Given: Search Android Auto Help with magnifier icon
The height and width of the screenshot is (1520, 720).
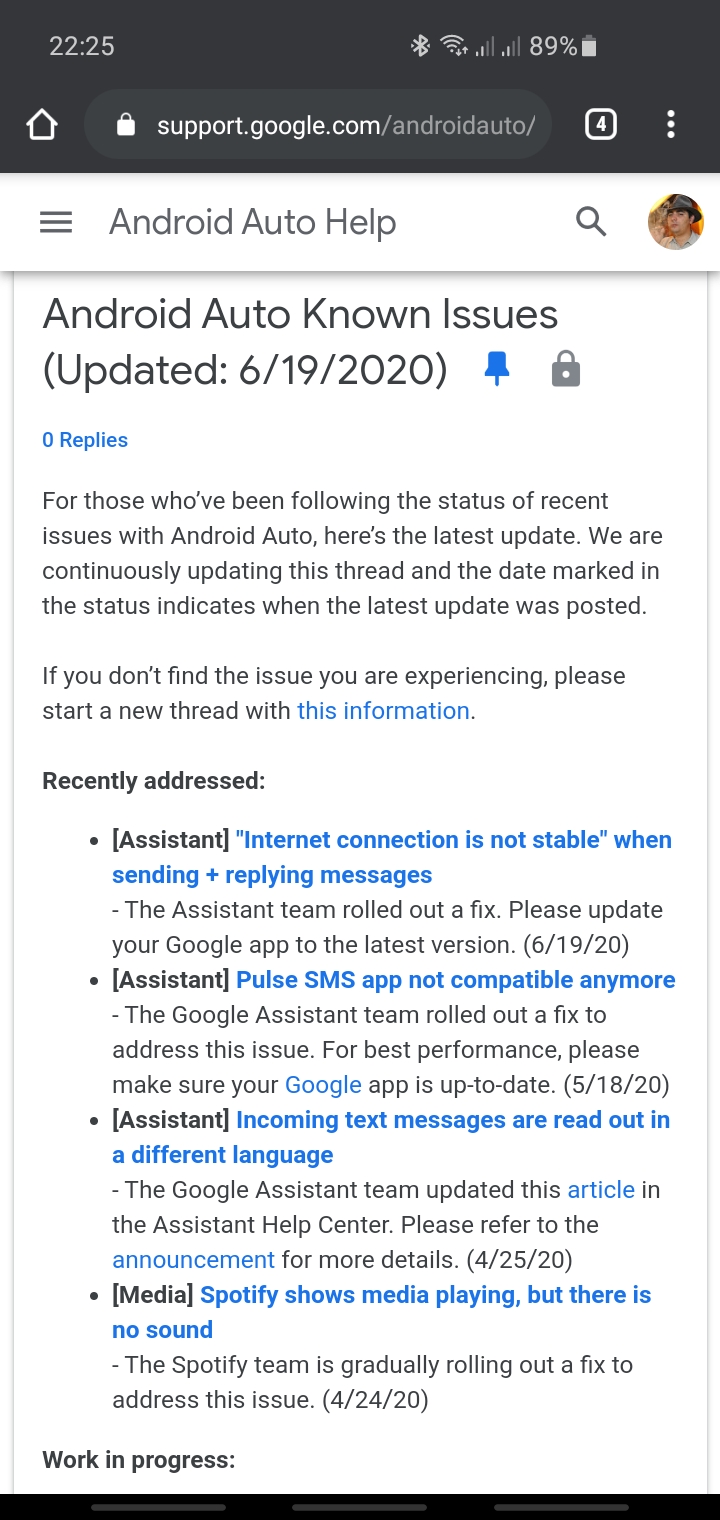Looking at the screenshot, I should [x=592, y=222].
